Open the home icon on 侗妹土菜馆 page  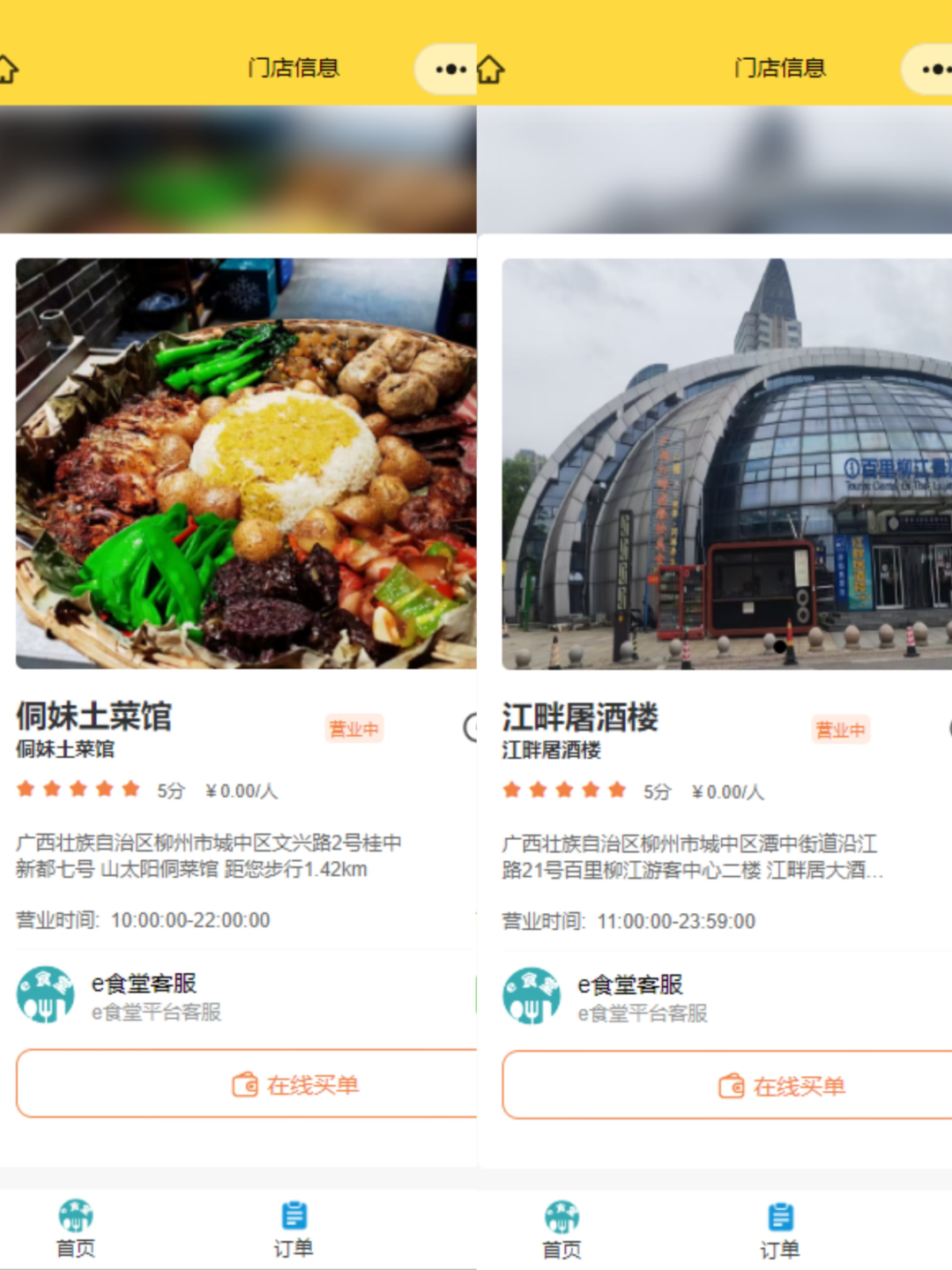[8, 69]
